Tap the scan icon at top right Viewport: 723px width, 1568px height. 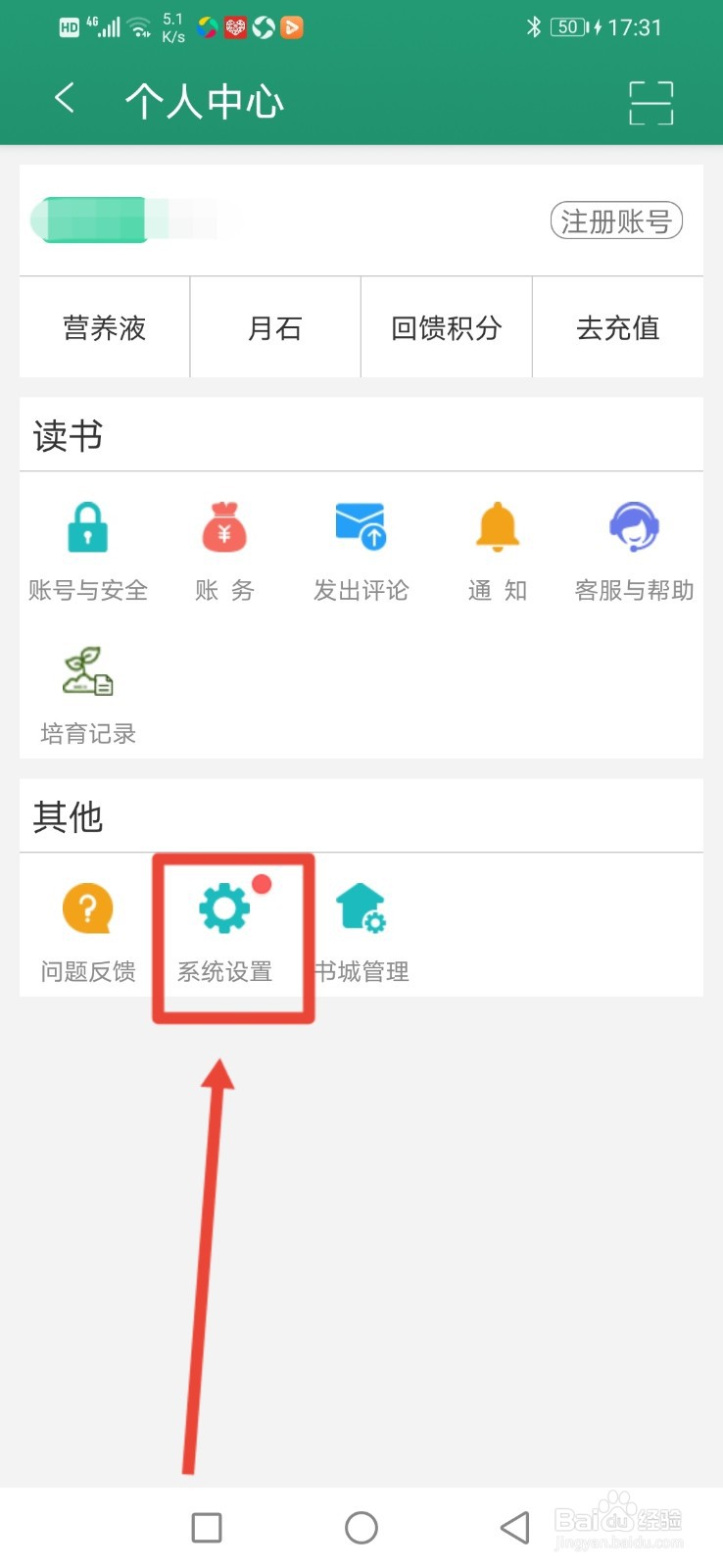pyautogui.click(x=650, y=101)
